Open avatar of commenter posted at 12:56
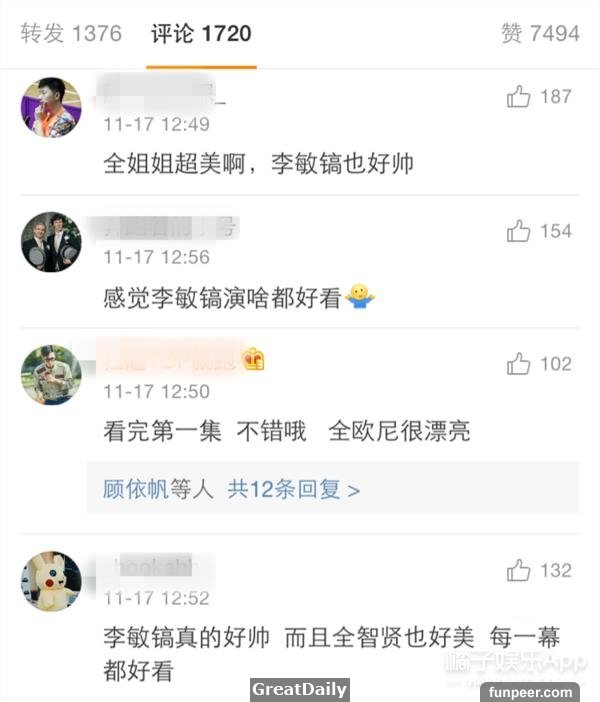The image size is (600, 702). 50,241
